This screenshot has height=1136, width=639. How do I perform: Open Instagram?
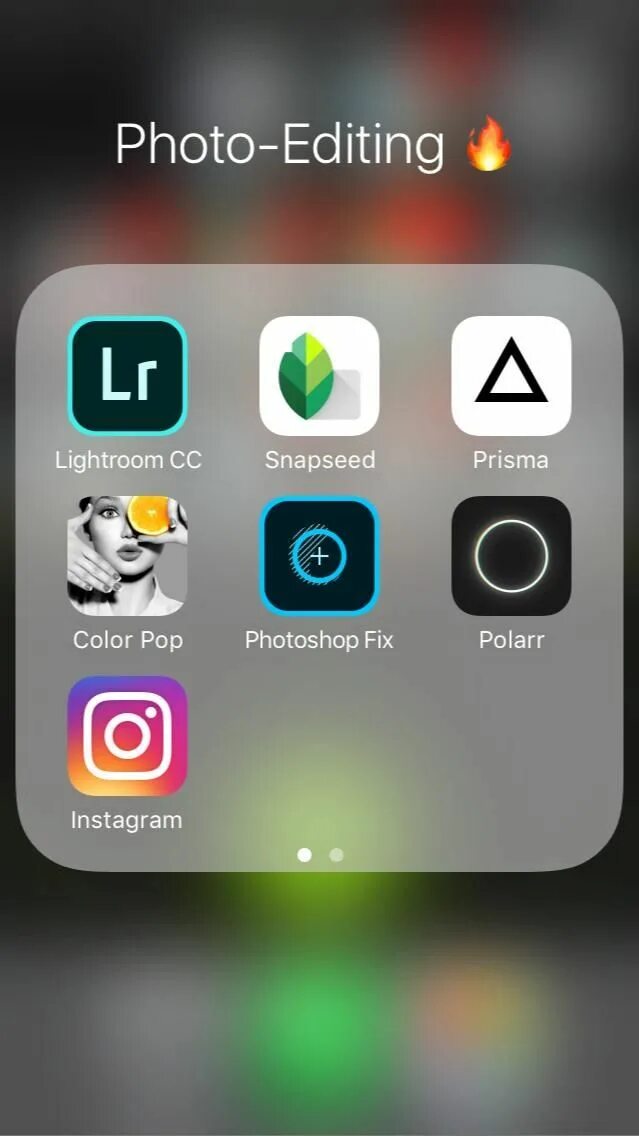click(127, 736)
